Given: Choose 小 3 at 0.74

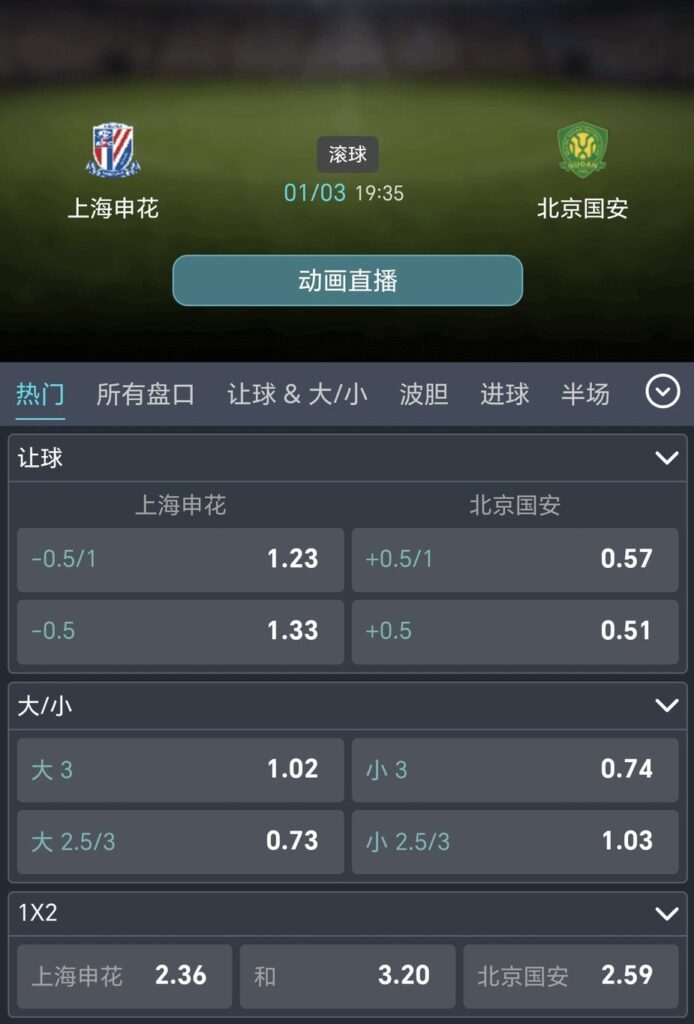Looking at the screenshot, I should click(x=514, y=769).
